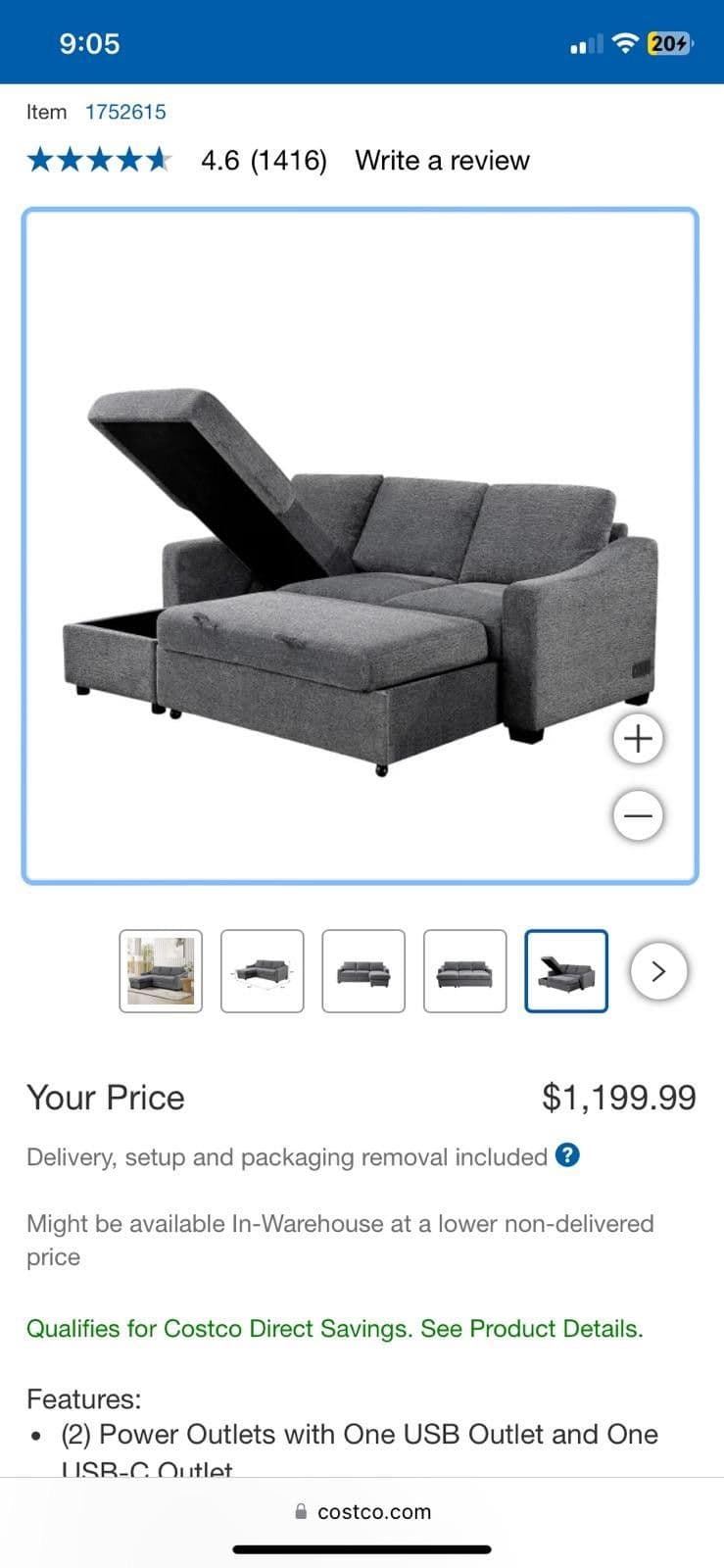Screen dimensions: 724x1568
Task: Select the sofa dimensions diagram thumbnail
Action: point(263,971)
